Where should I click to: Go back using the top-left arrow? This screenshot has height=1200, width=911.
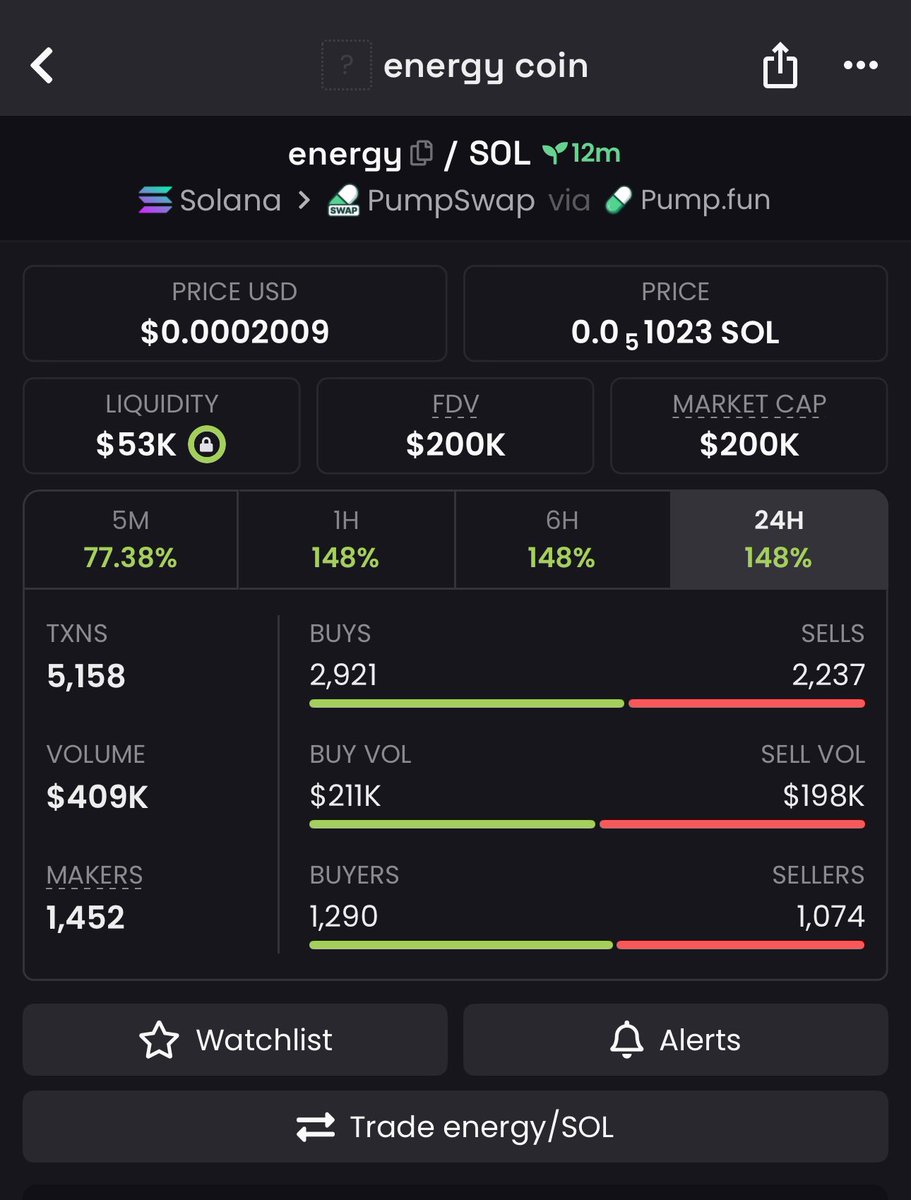coord(42,66)
